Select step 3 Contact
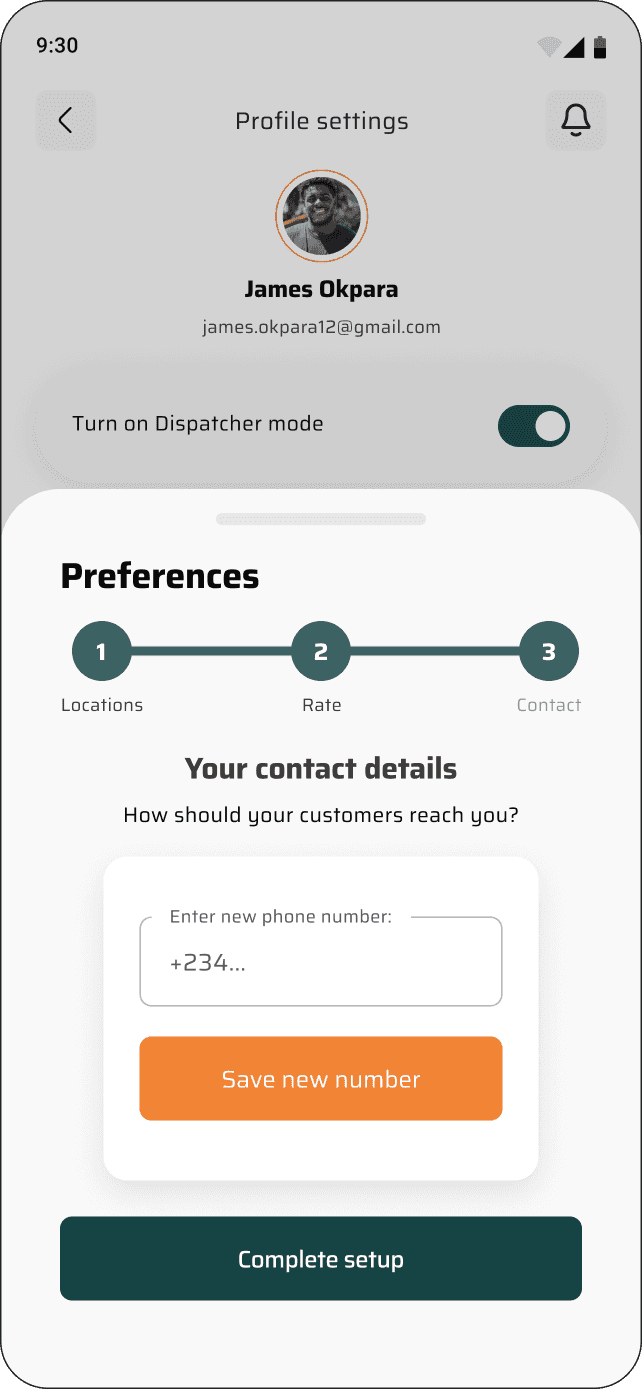Image resolution: width=642 pixels, height=1389 pixels. coord(549,652)
